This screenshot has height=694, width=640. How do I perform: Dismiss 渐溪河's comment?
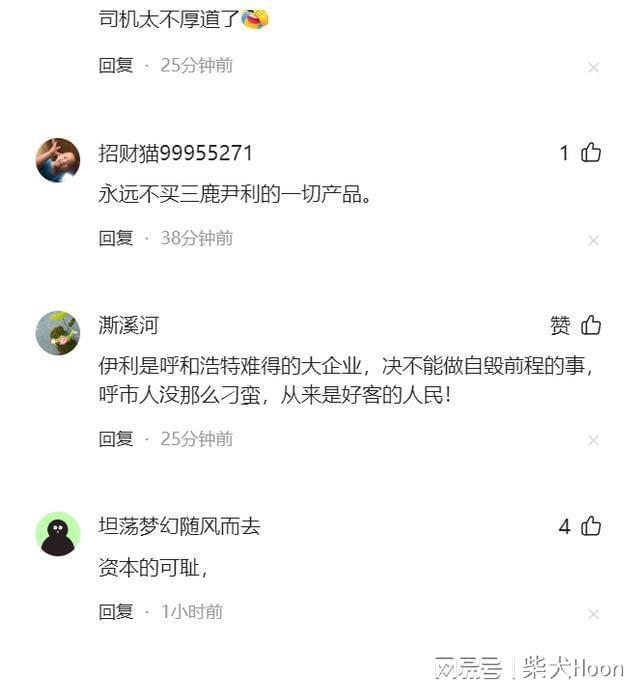593,441
